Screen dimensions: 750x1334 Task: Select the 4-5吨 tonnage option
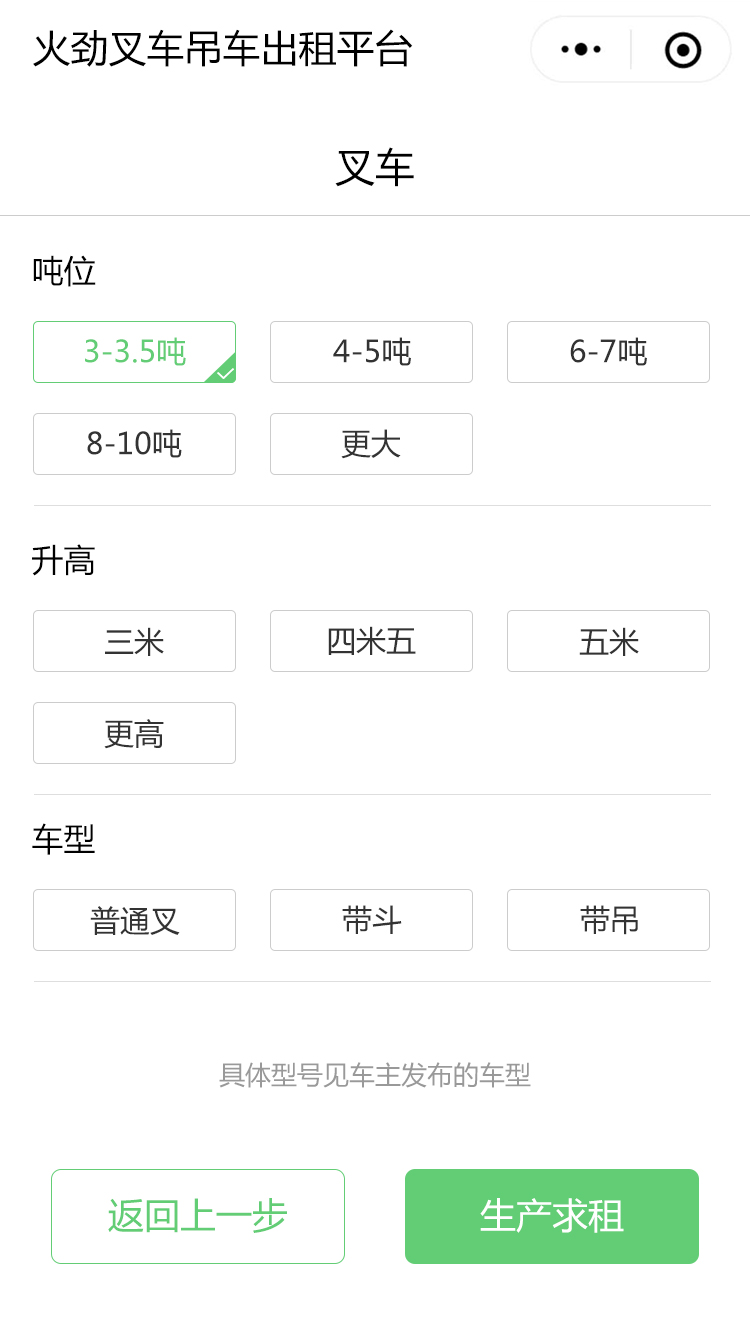[x=371, y=352]
